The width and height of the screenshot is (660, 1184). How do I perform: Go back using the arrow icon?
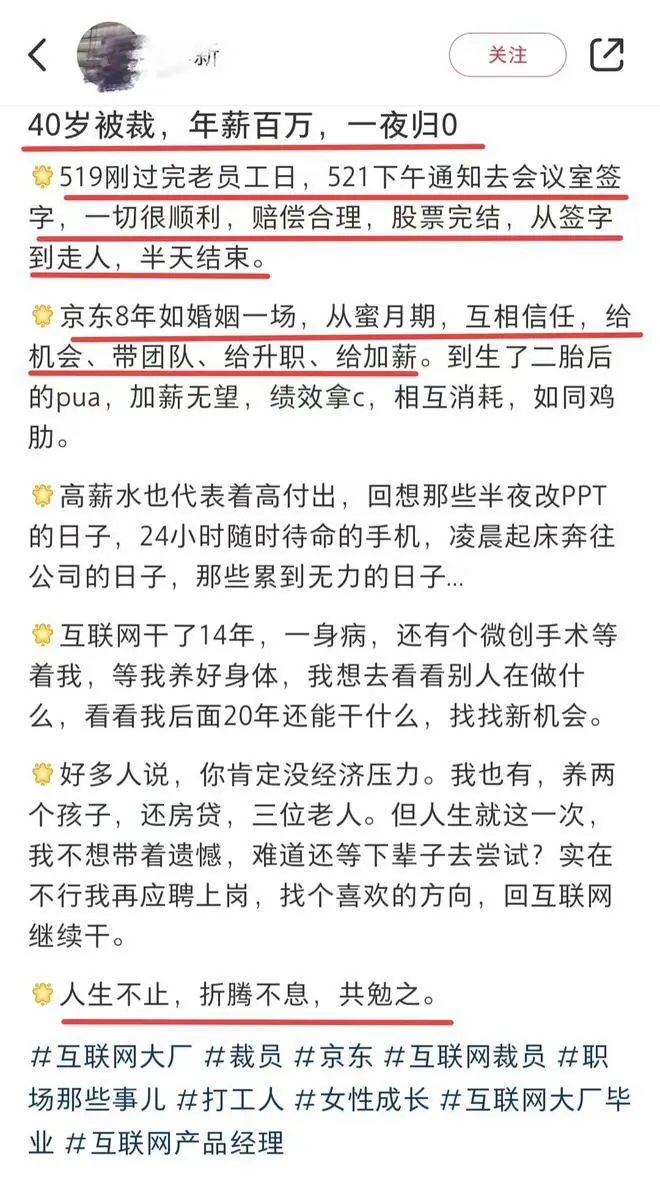tap(37, 55)
